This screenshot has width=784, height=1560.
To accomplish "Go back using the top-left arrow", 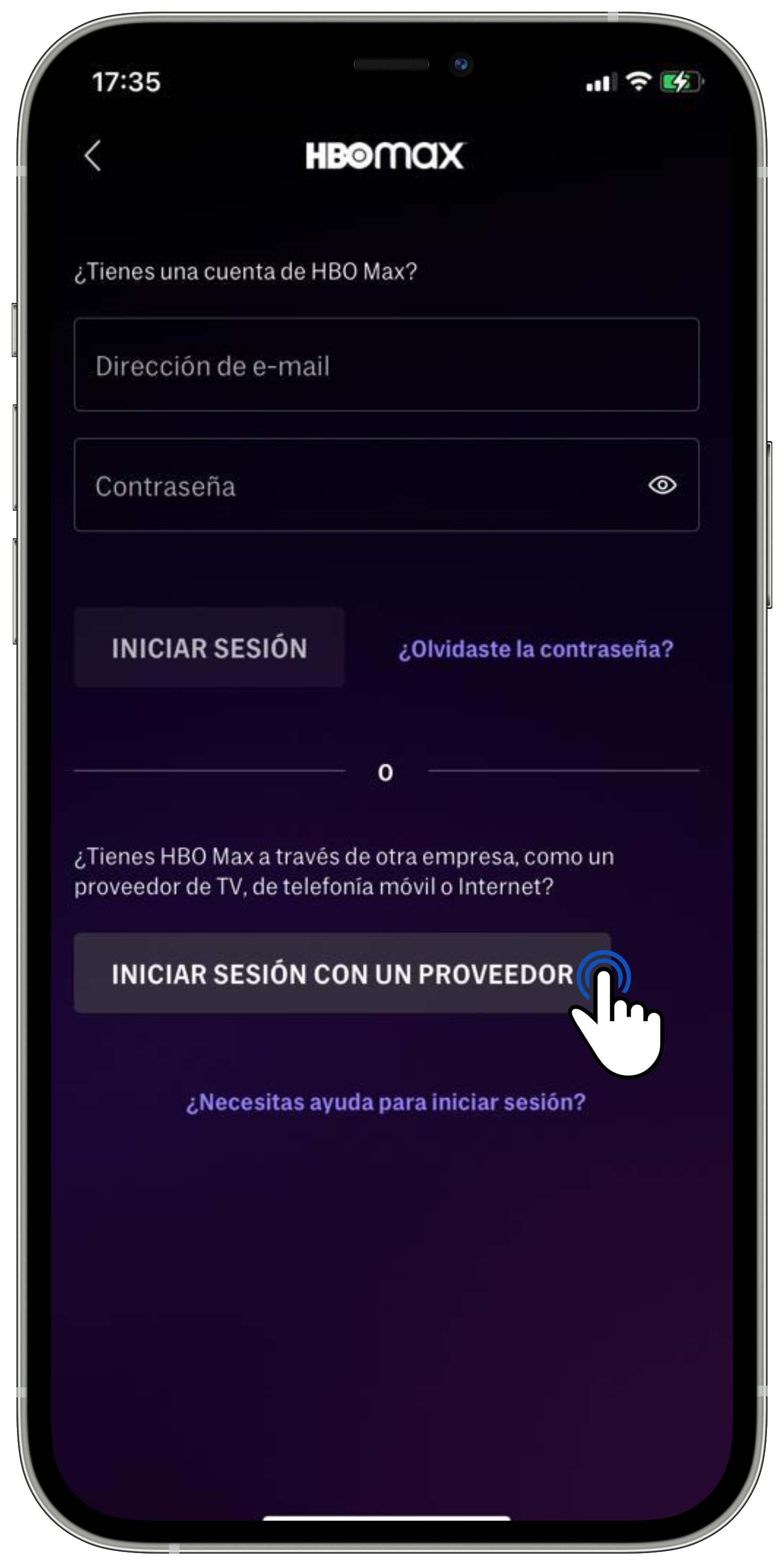I will tap(92, 156).
